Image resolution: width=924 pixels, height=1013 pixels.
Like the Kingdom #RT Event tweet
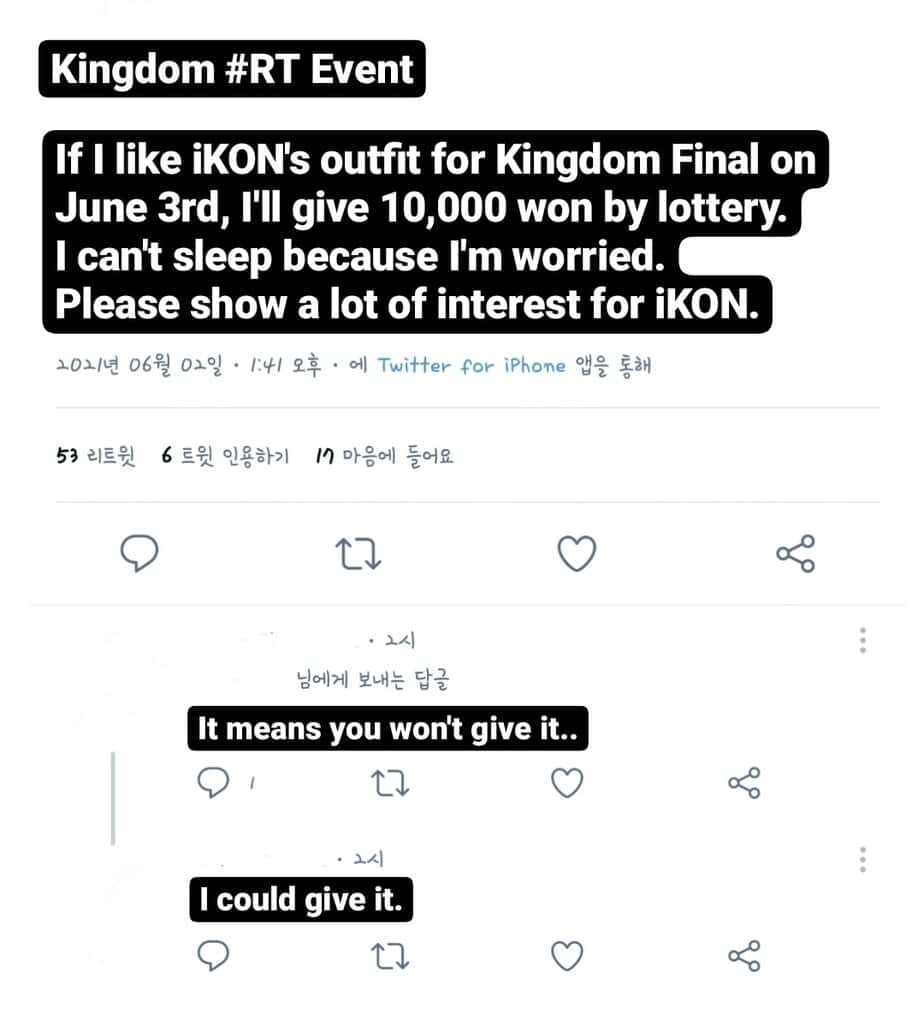click(576, 553)
